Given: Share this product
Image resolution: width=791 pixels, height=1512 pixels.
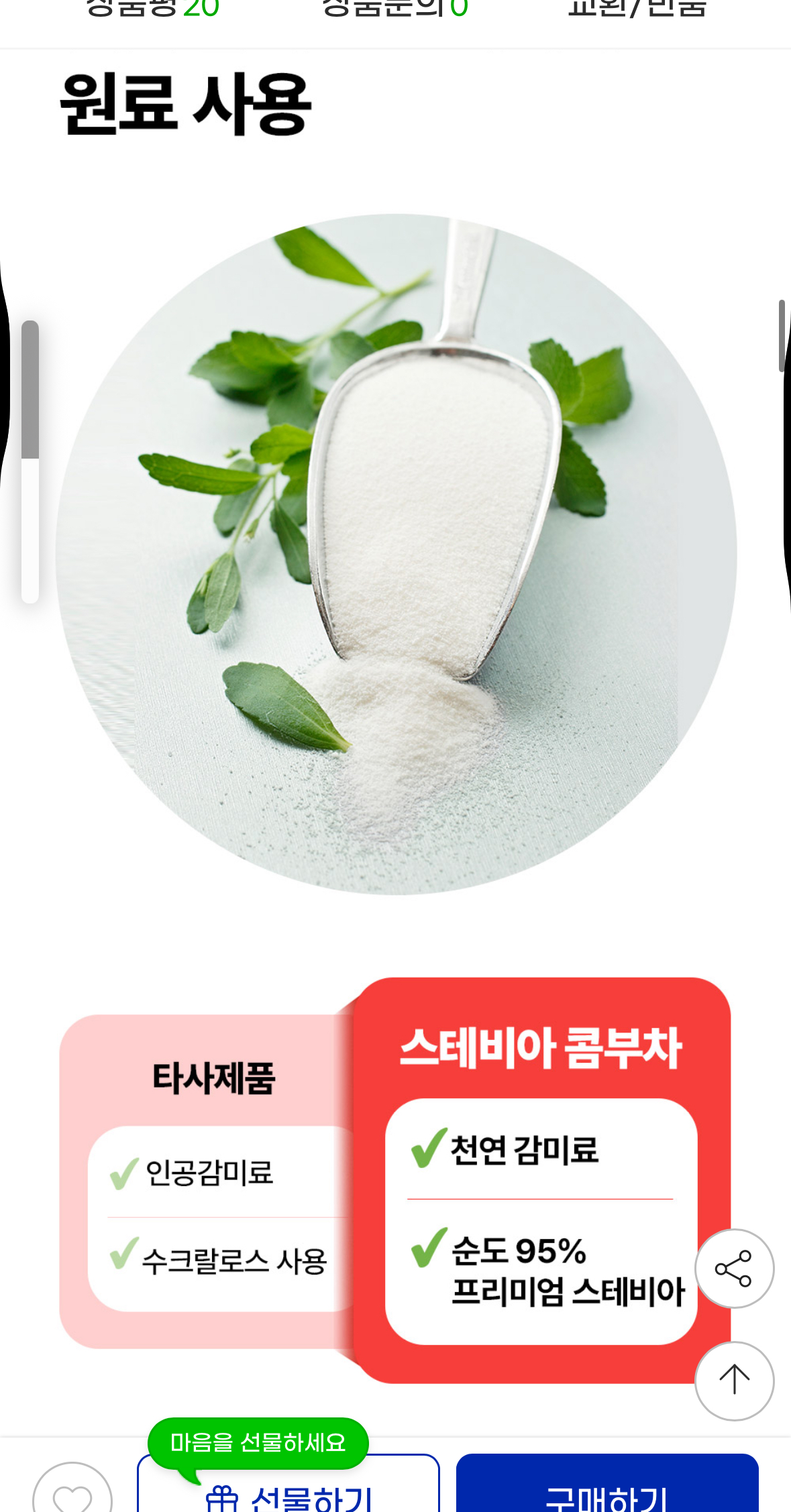Looking at the screenshot, I should (734, 1268).
